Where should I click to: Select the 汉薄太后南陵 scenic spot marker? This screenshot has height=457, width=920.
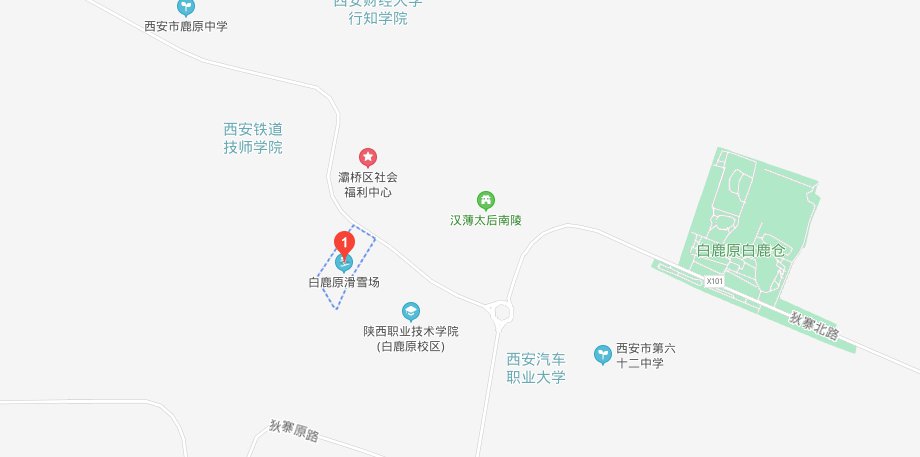click(x=486, y=200)
